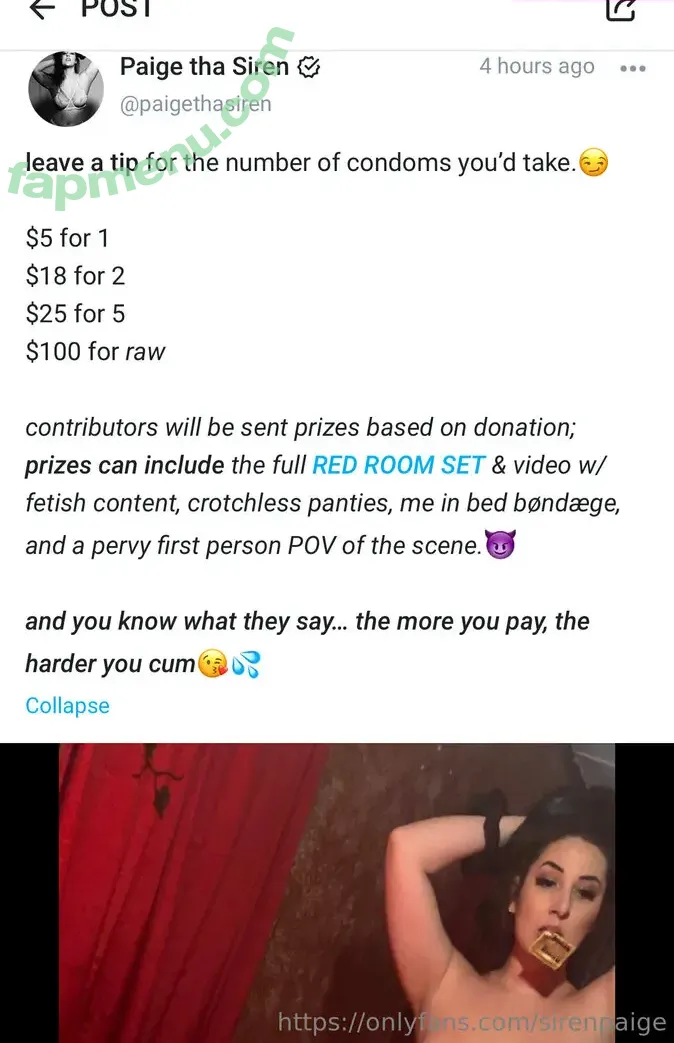Go back from the post

[41, 10]
